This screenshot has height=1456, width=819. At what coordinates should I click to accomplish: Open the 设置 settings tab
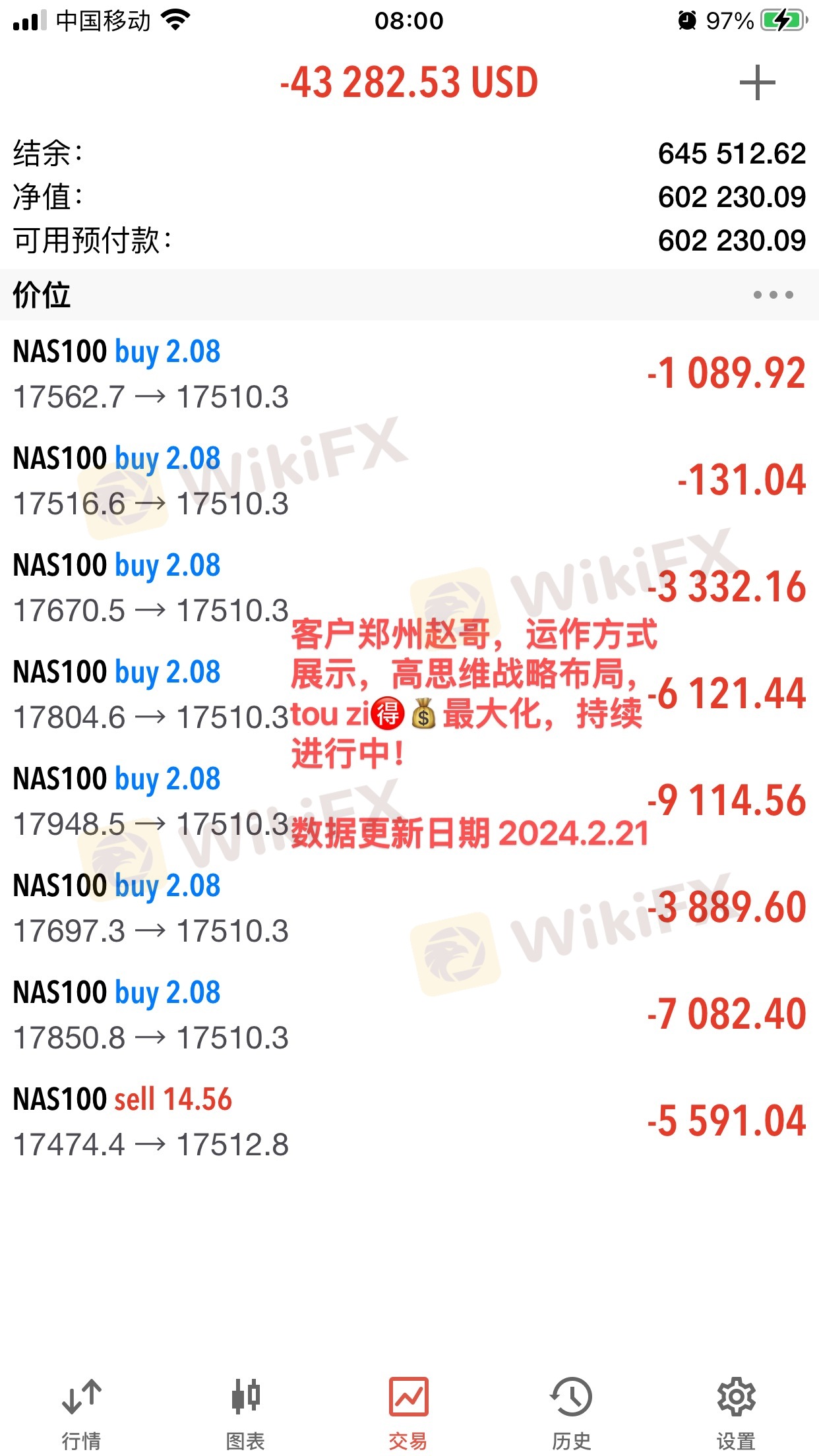736,1412
